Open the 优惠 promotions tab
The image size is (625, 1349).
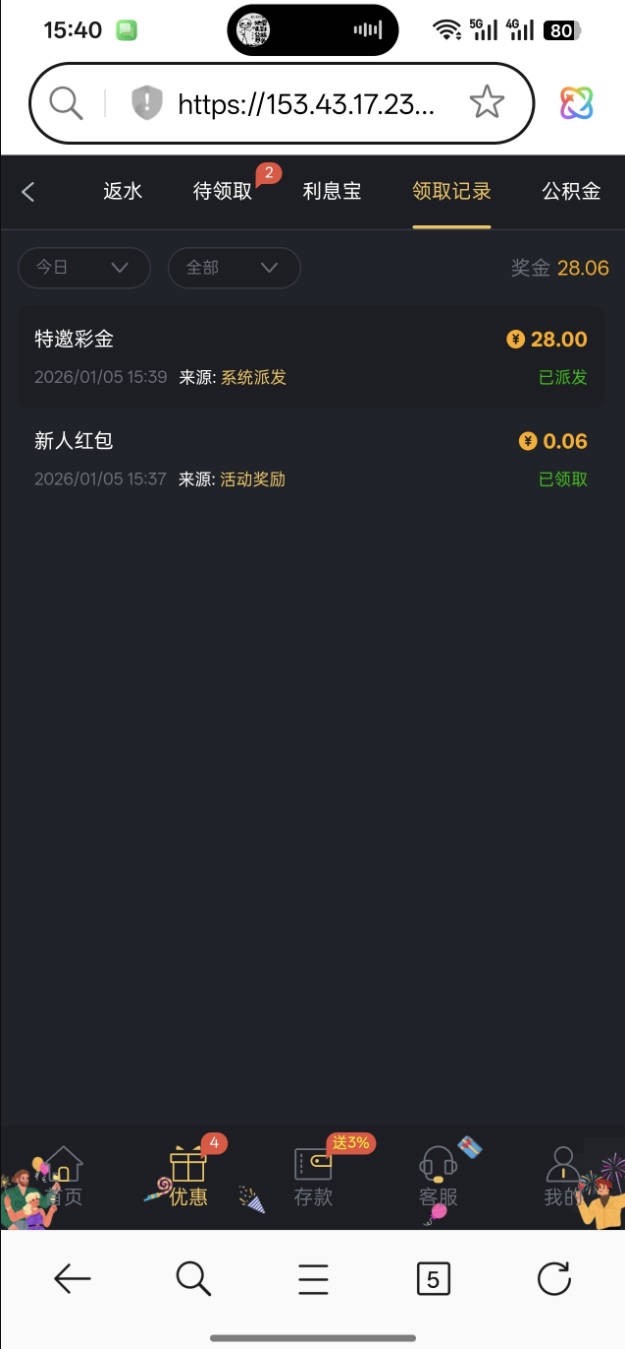pyautogui.click(x=188, y=1178)
